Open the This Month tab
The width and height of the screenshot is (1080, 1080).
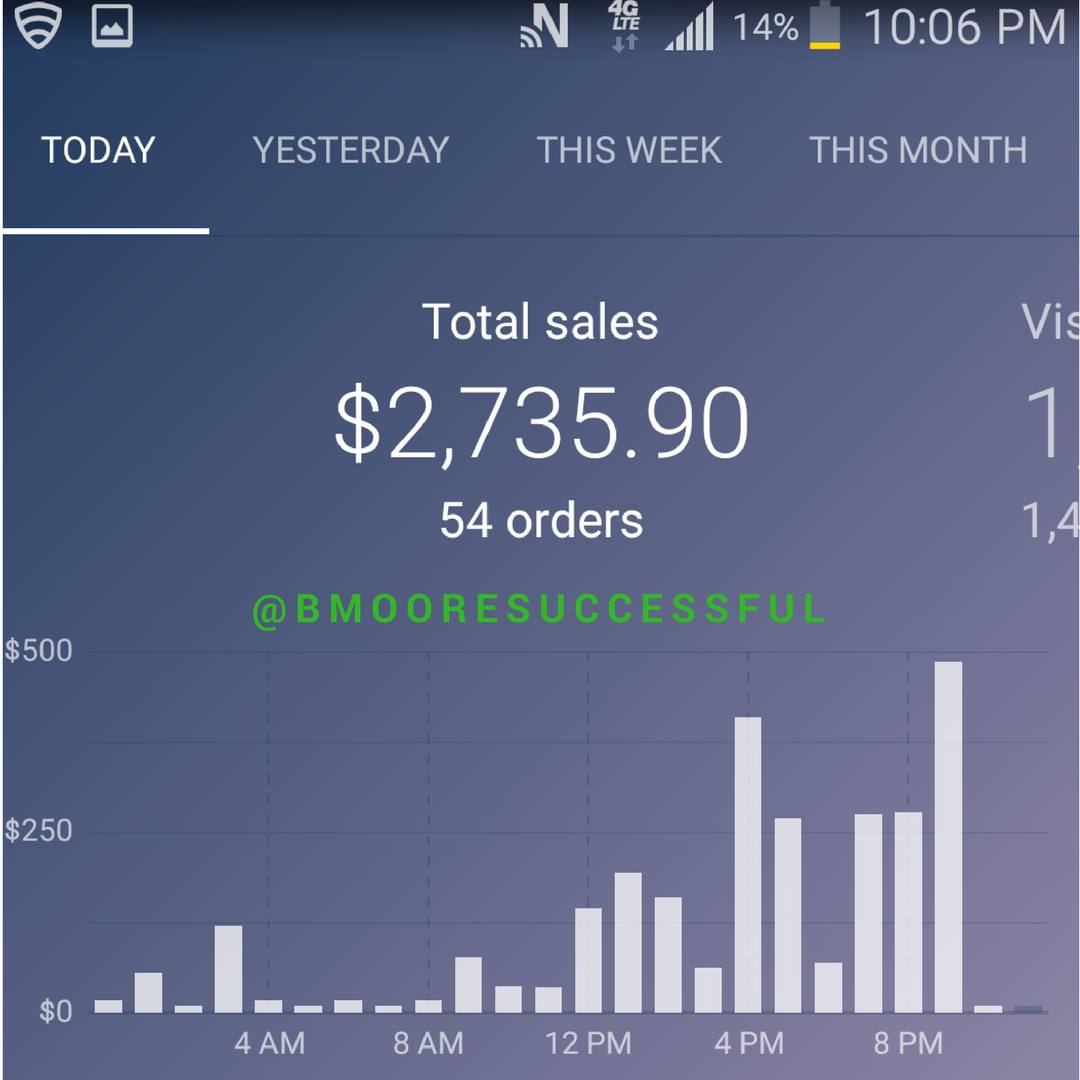pos(917,151)
